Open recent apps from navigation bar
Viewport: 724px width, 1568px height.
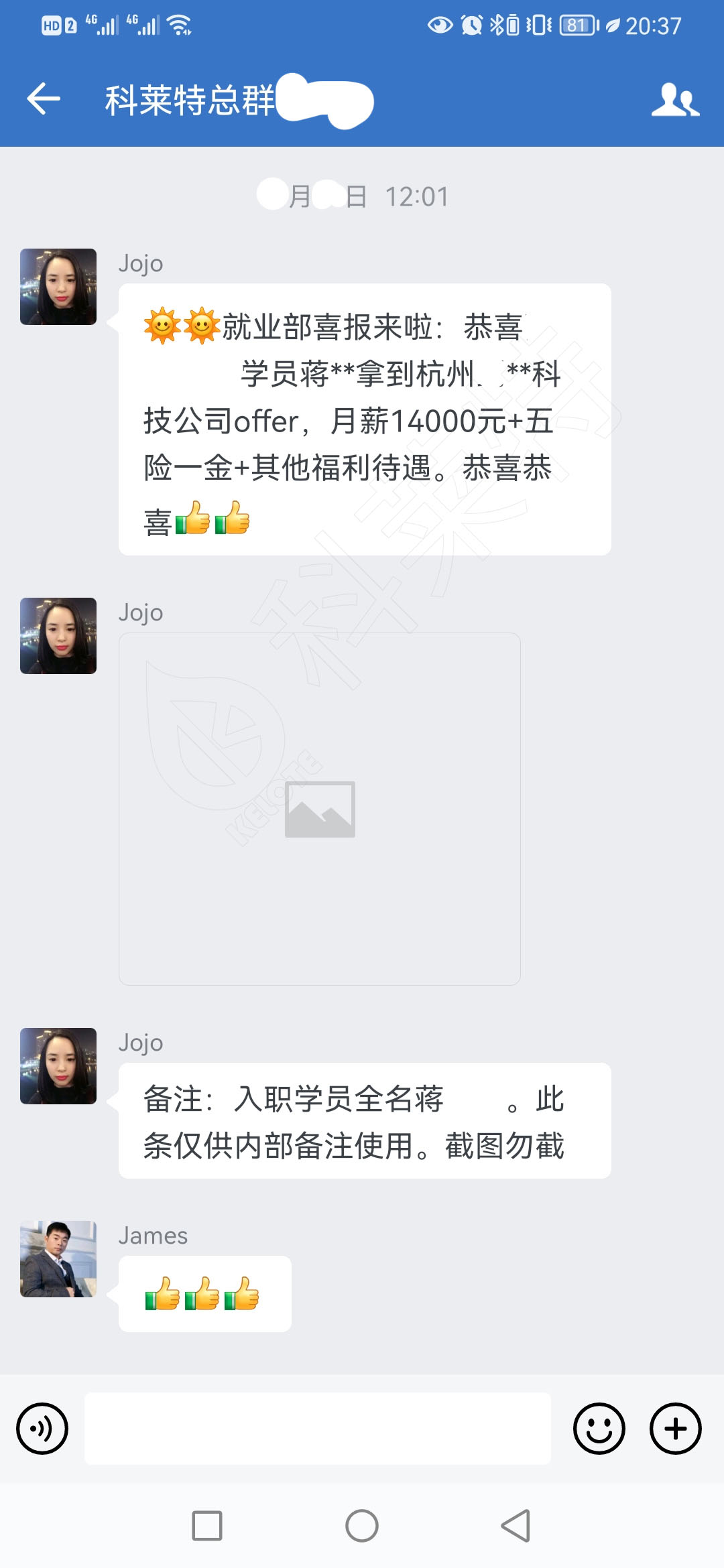(207, 1526)
